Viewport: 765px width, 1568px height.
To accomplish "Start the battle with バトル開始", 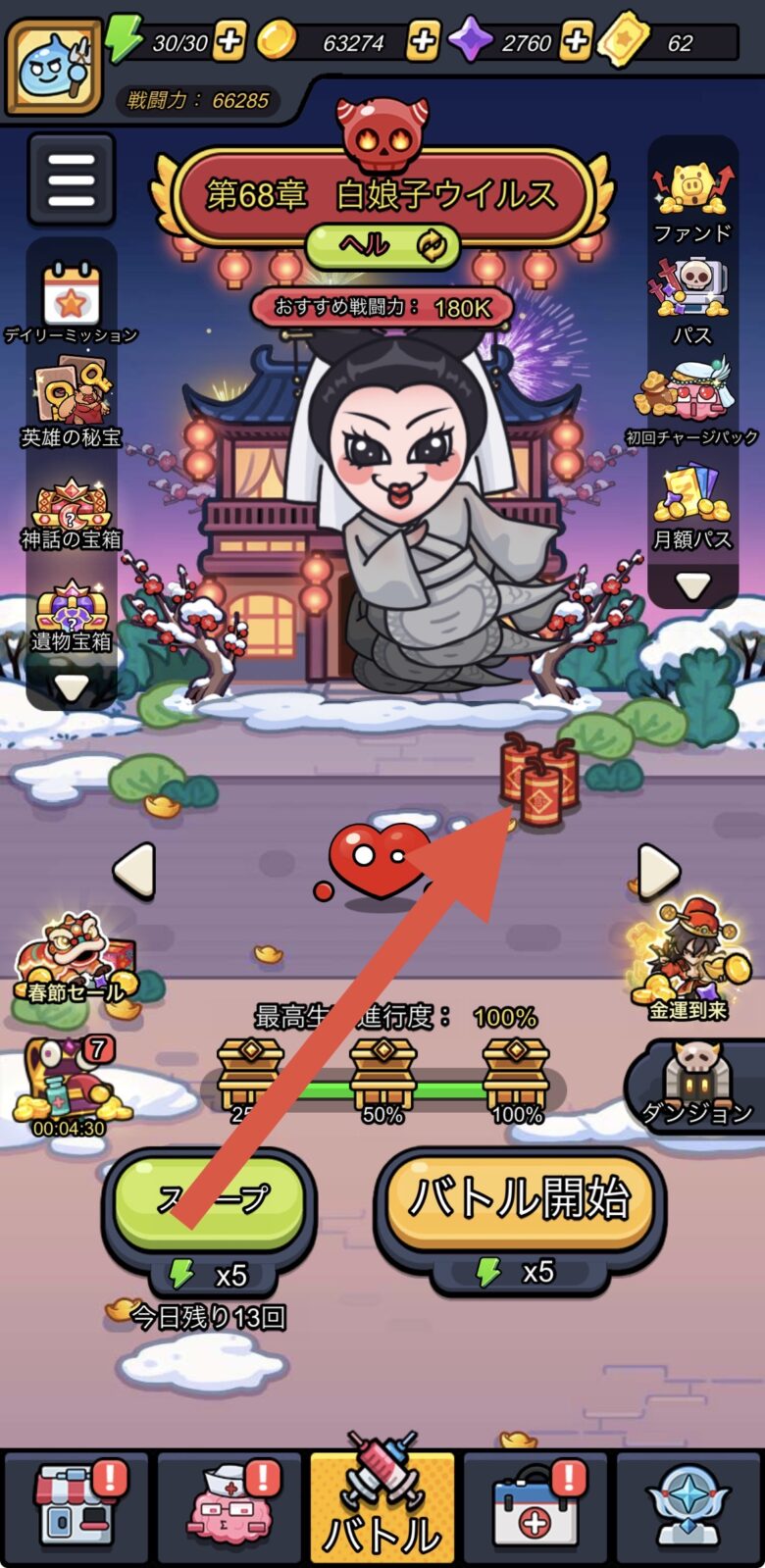I will (519, 1199).
